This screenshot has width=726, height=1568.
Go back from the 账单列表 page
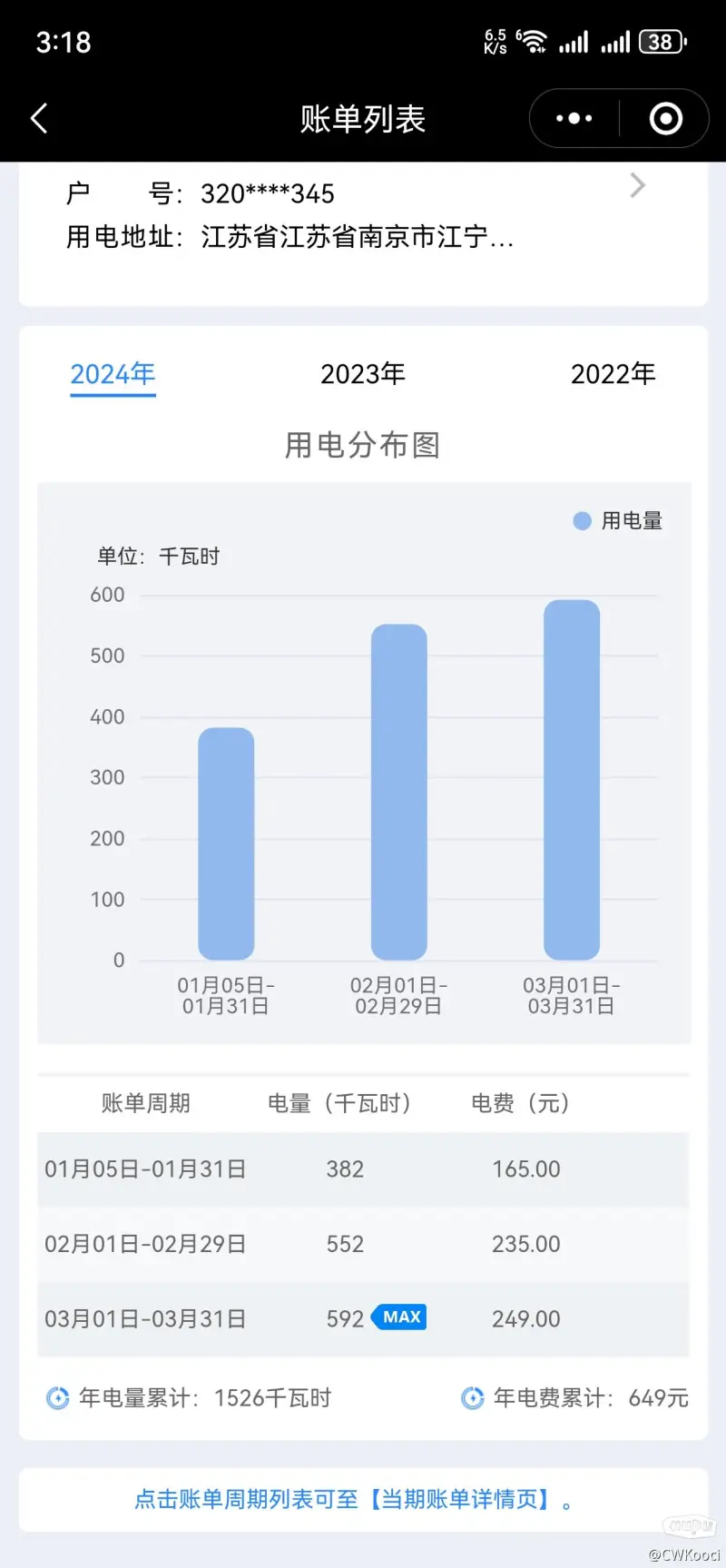(x=39, y=118)
